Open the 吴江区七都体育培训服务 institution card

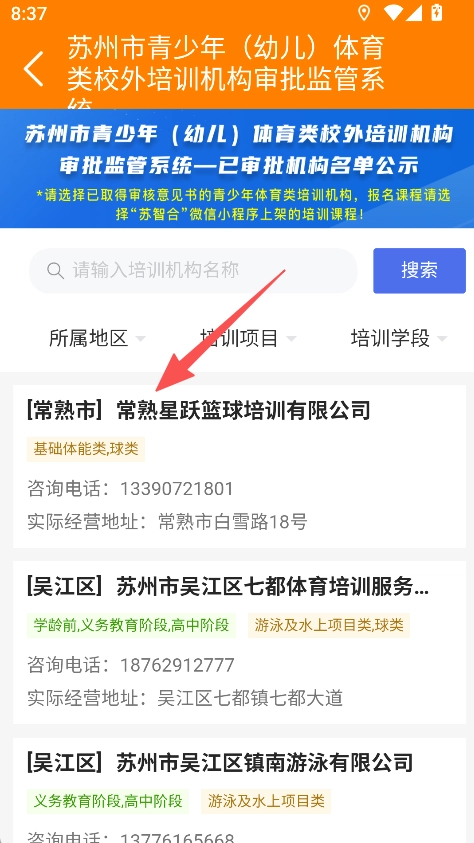[x=239, y=642]
